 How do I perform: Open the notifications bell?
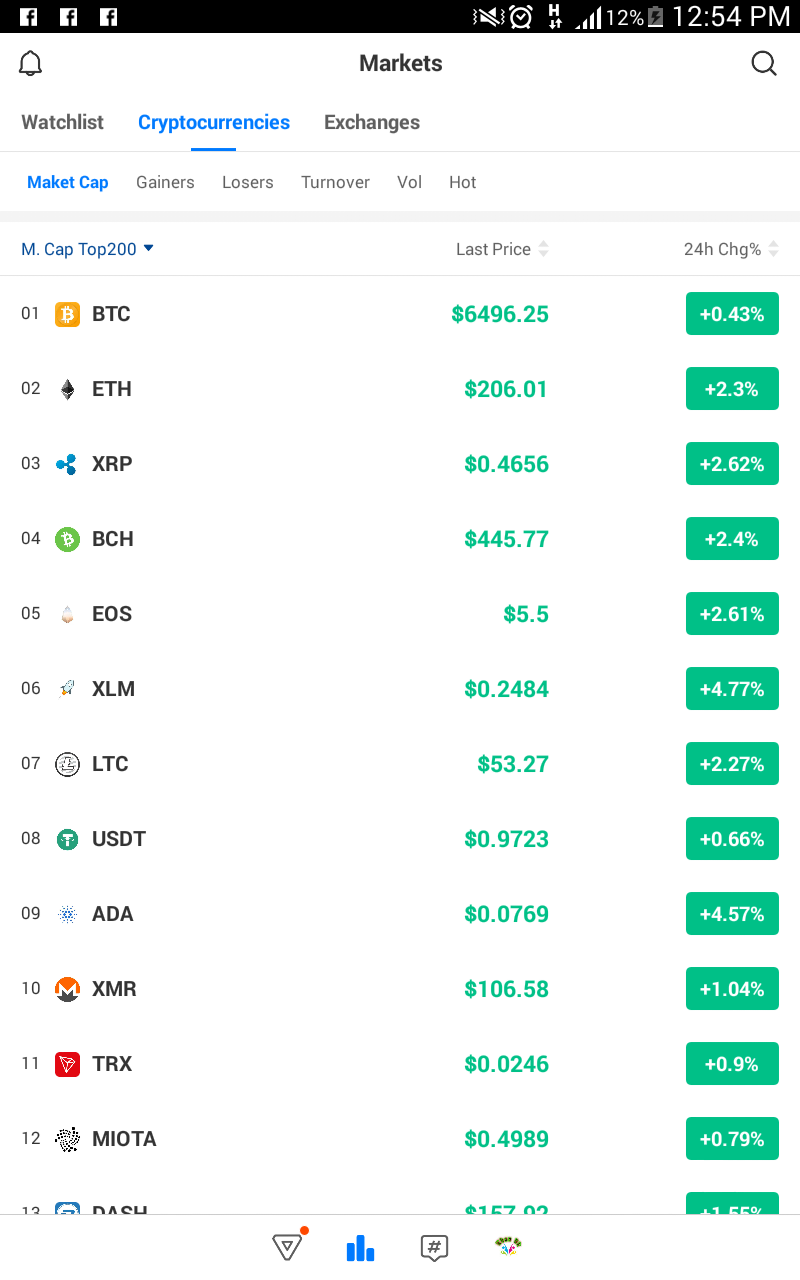coord(30,62)
